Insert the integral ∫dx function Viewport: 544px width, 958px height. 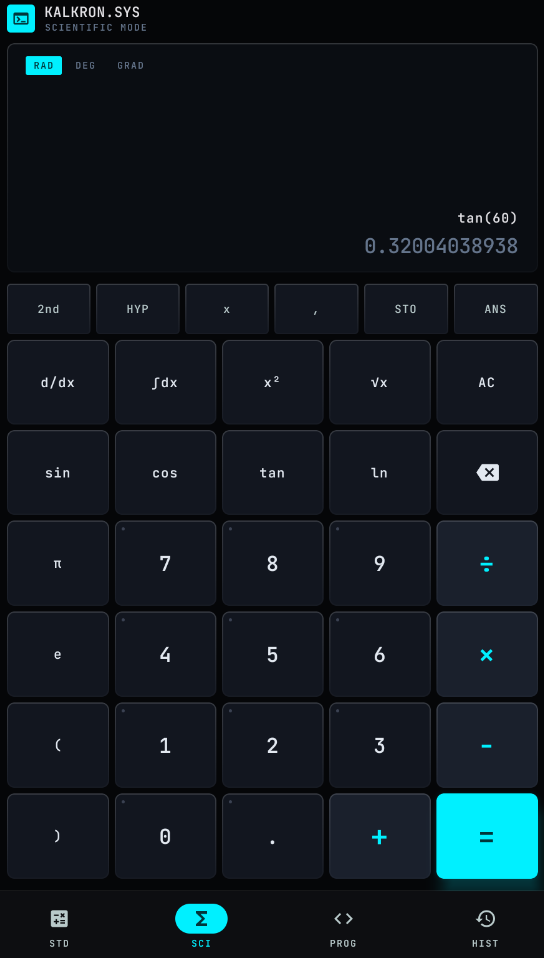click(x=165, y=382)
